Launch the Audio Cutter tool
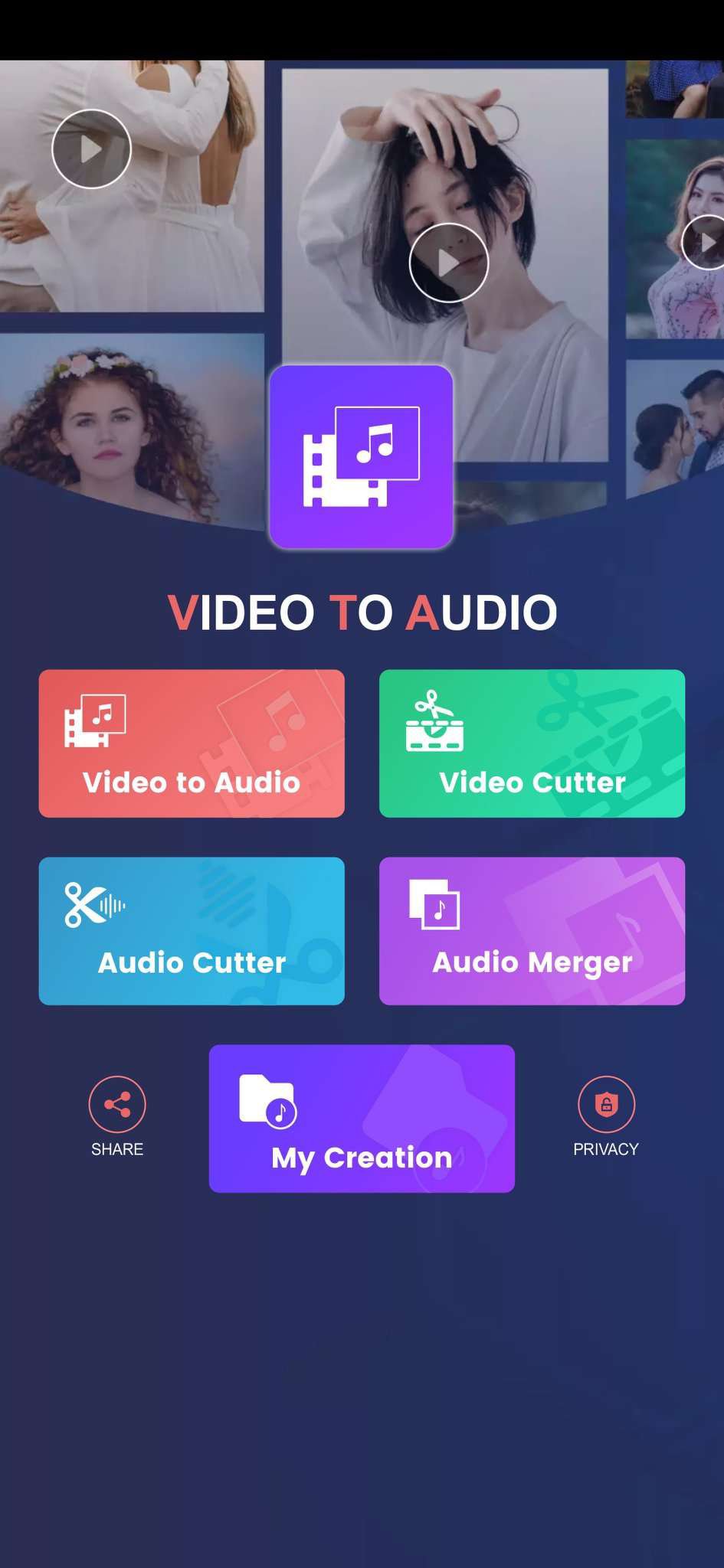The width and height of the screenshot is (724, 1568). pos(192,930)
